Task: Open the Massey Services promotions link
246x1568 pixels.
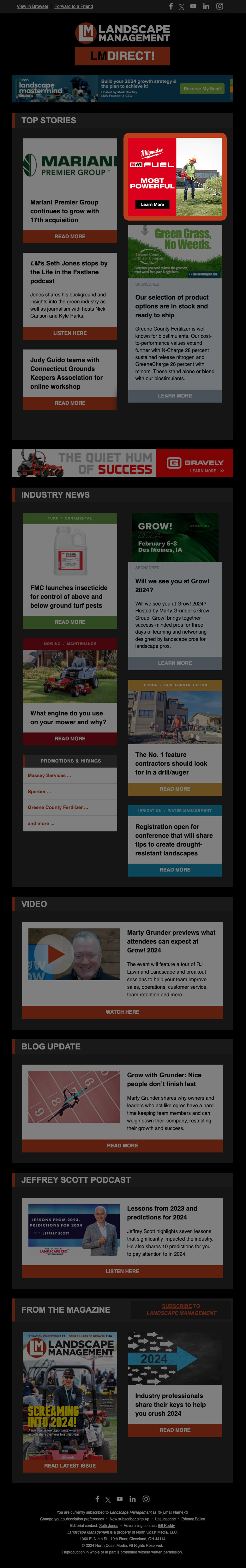Action: click(x=49, y=775)
